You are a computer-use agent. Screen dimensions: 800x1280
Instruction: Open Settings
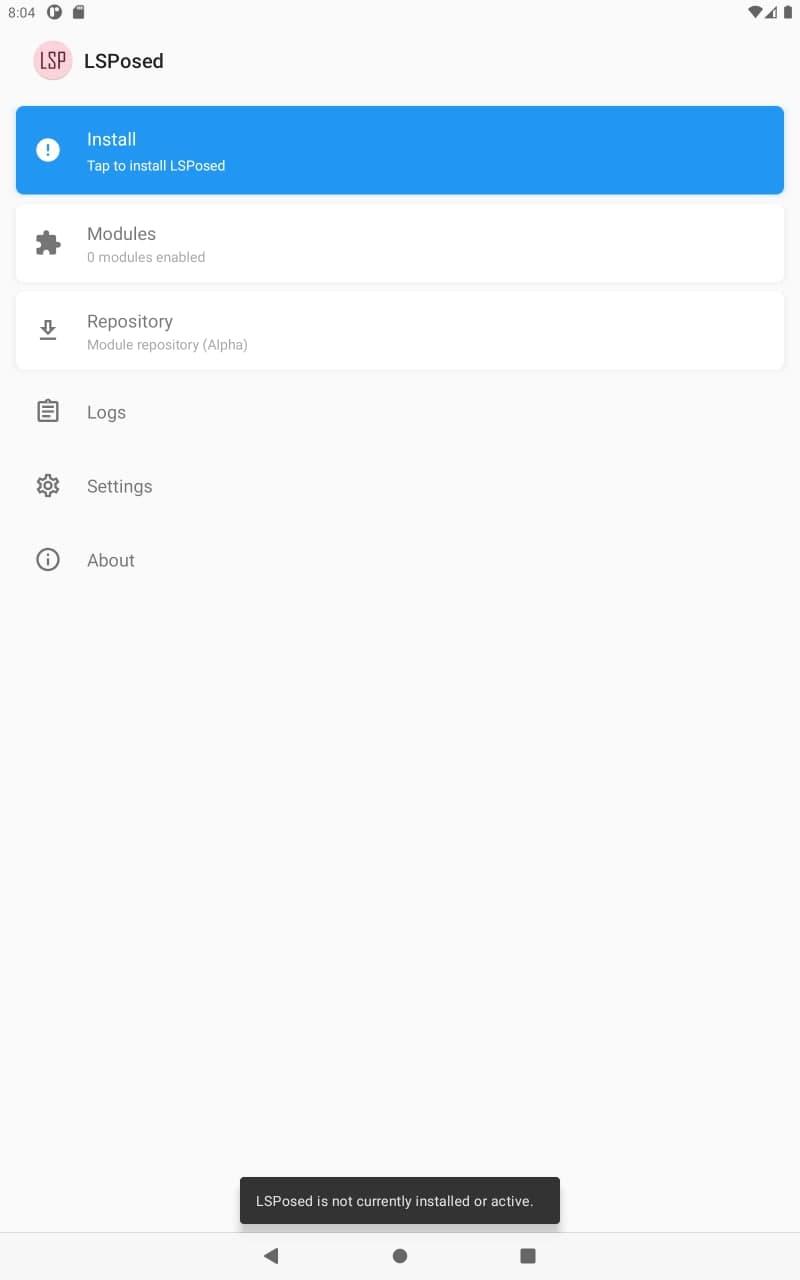tap(400, 486)
